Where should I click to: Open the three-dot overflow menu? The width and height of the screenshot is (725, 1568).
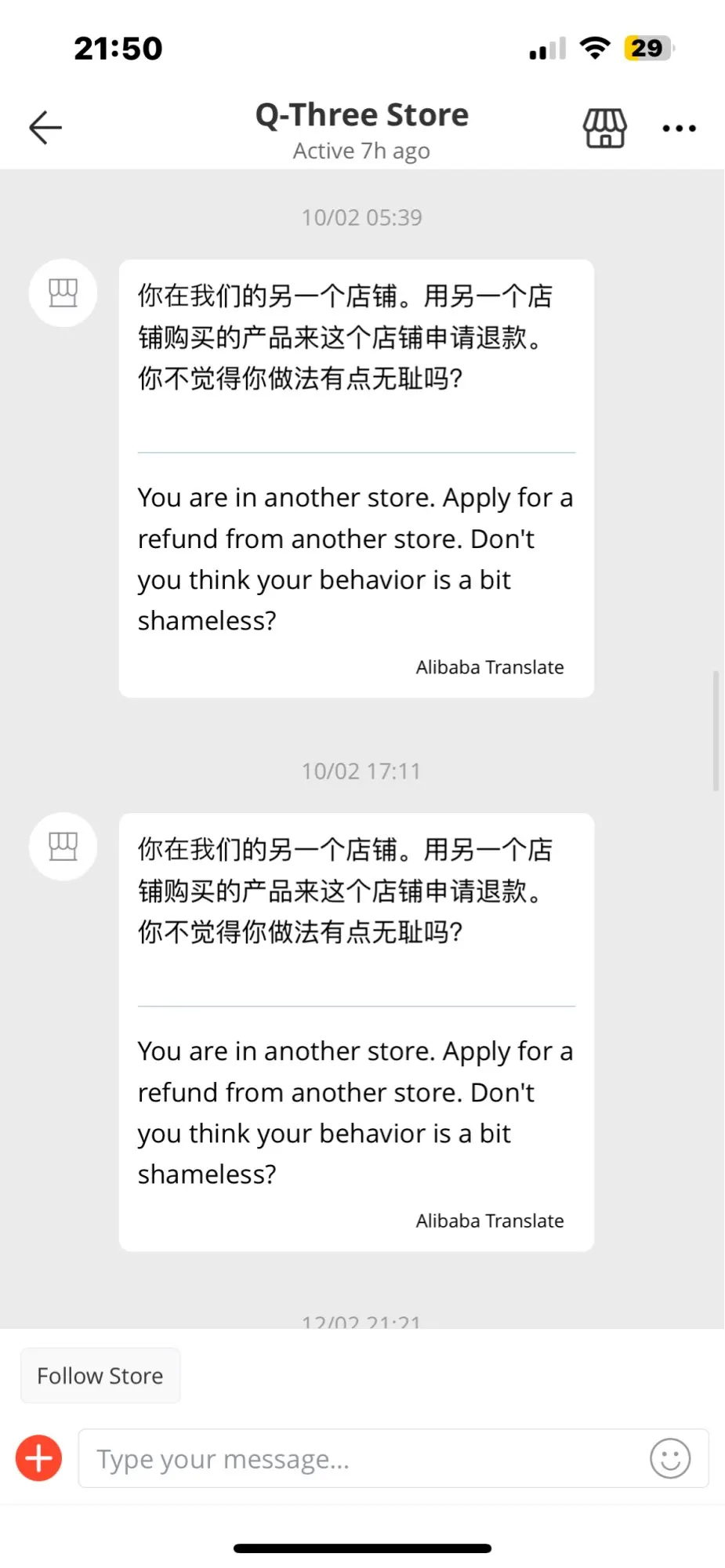point(679,129)
